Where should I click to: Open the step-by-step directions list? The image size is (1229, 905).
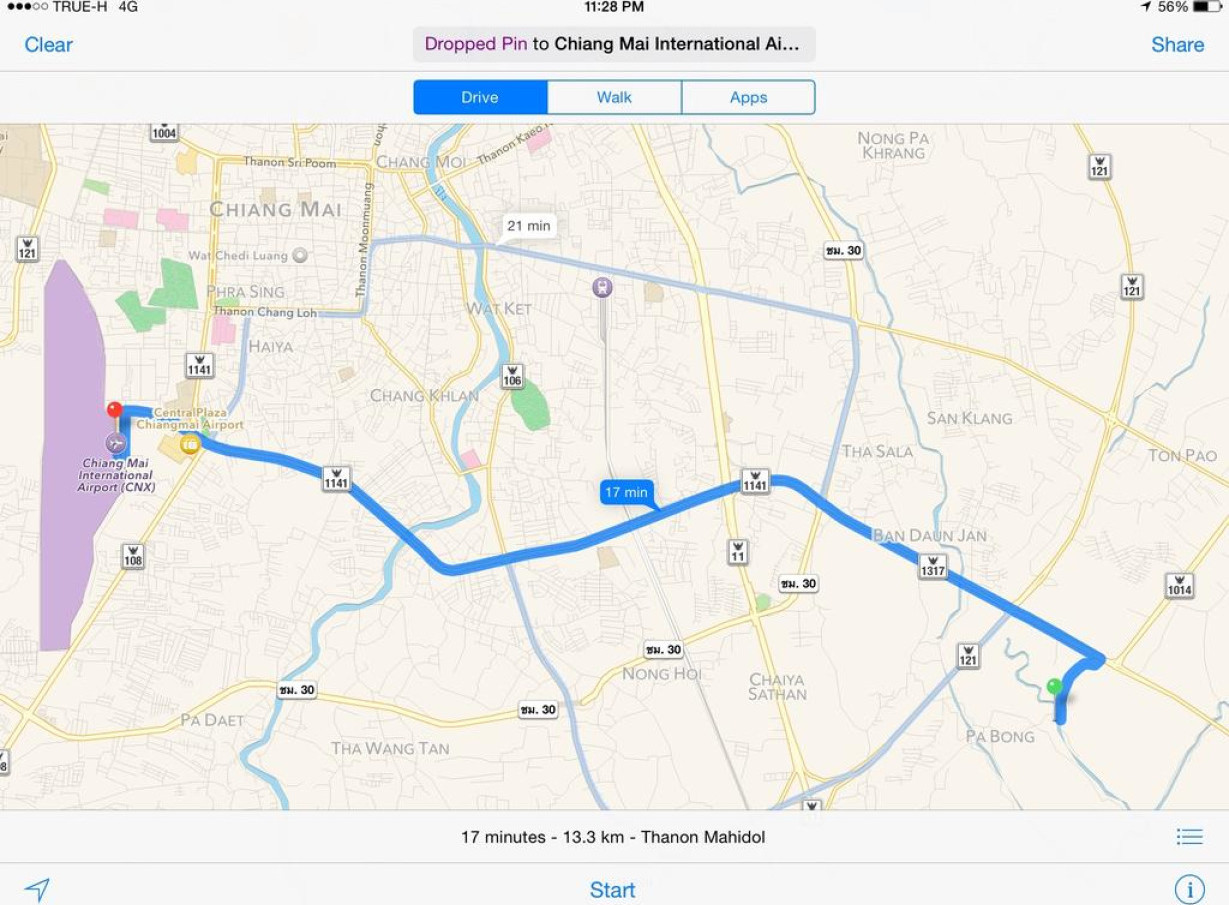[x=1189, y=837]
